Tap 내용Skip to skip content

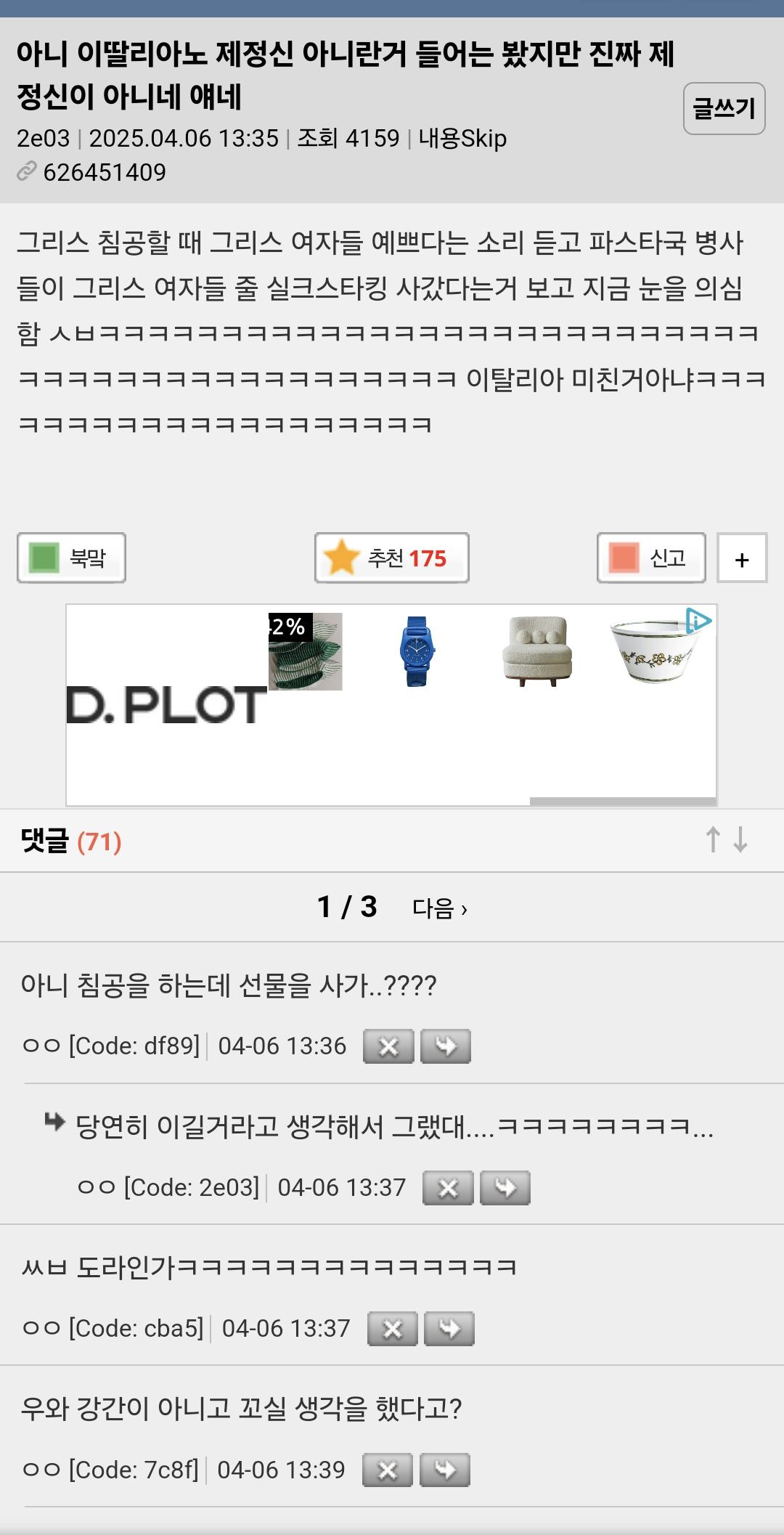point(462,138)
